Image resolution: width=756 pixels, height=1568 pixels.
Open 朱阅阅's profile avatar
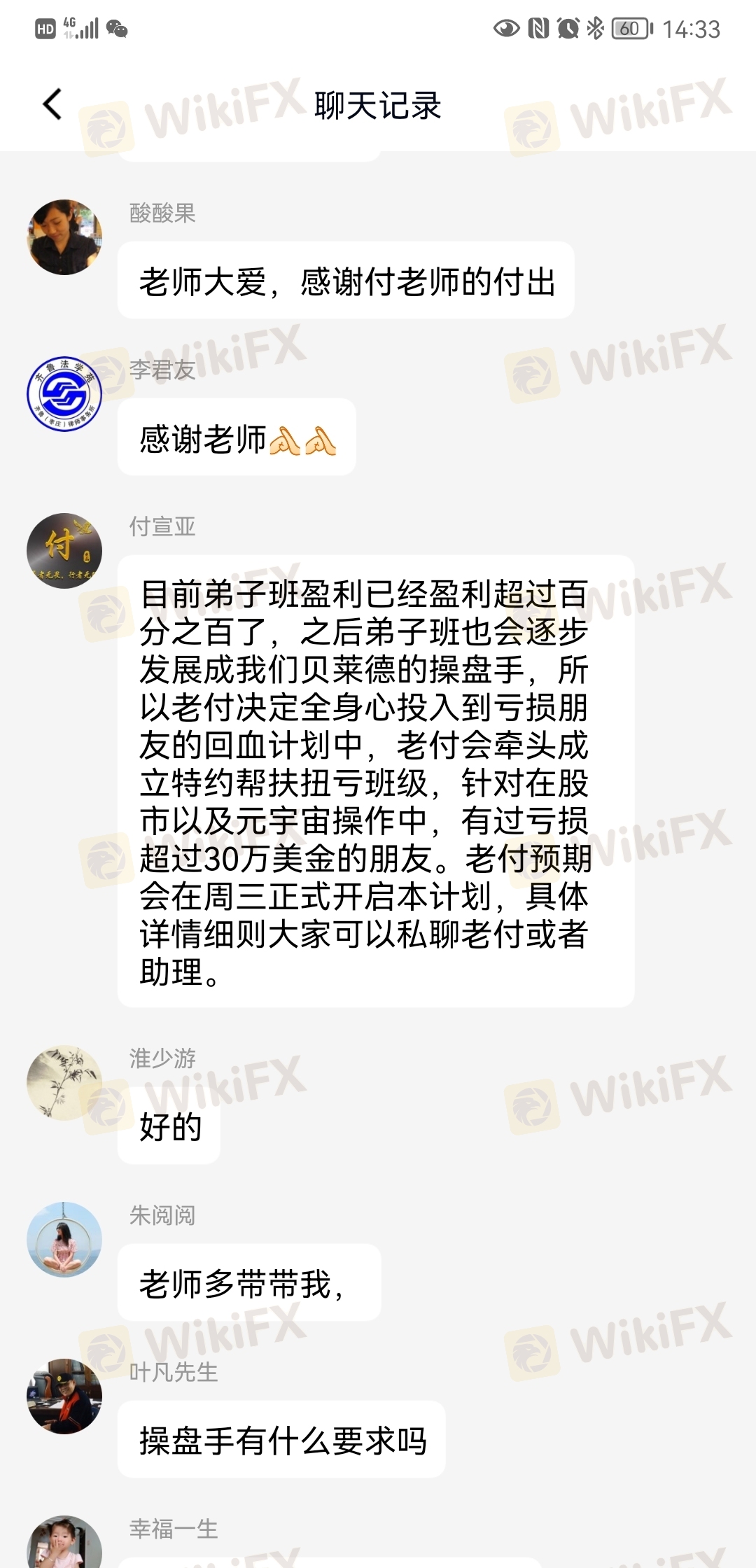64,1240
